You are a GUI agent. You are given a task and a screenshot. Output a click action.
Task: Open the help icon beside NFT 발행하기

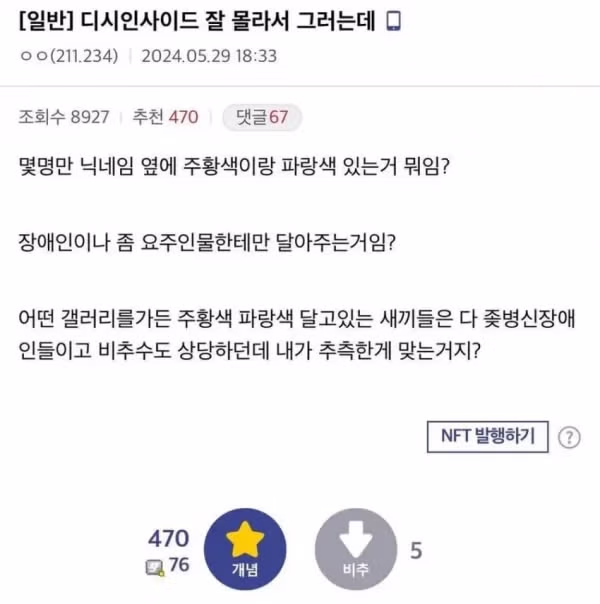568,437
